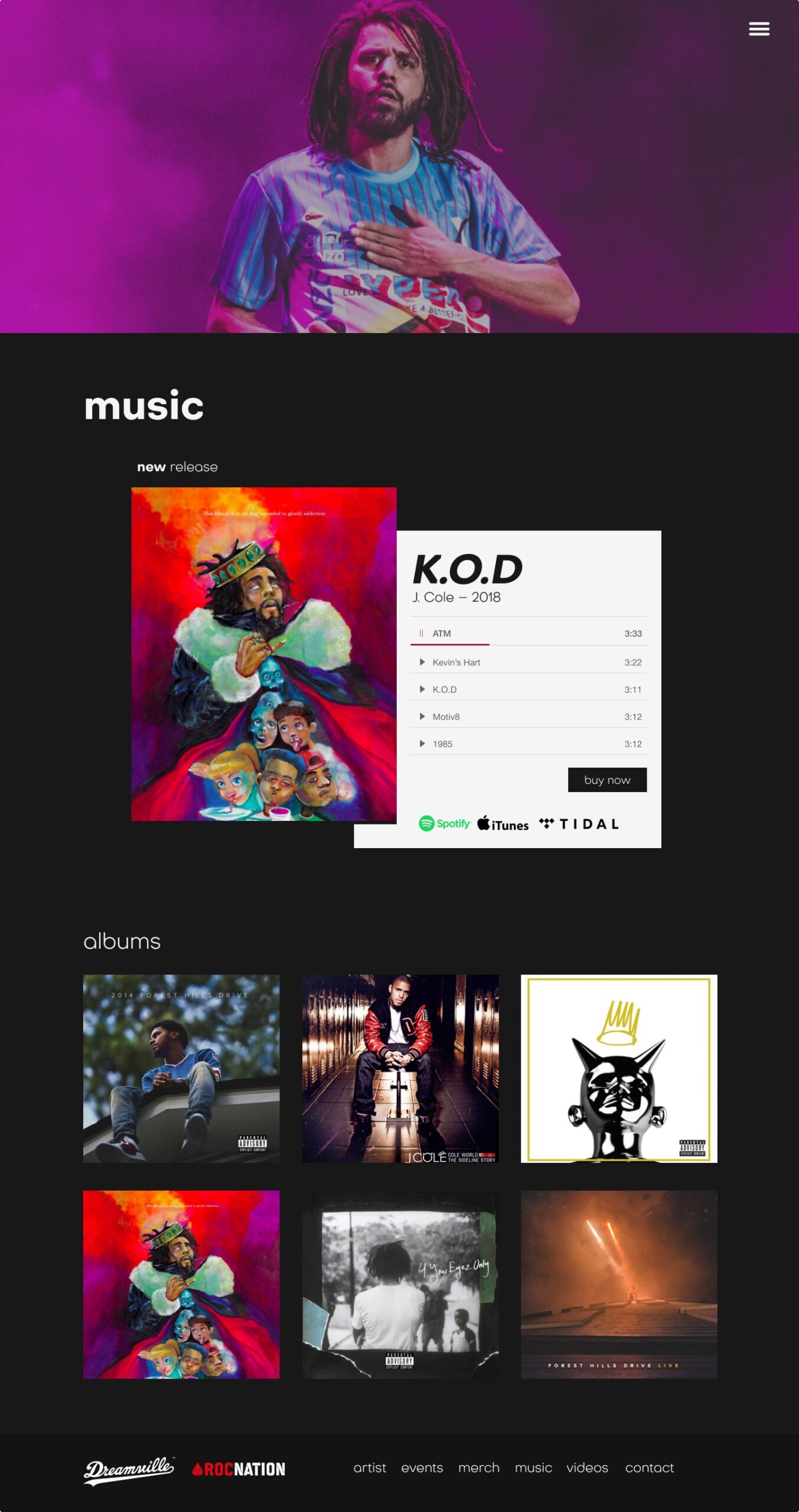Open the 4 Your Eyez Only album
799x1512 pixels.
pyautogui.click(x=400, y=1285)
